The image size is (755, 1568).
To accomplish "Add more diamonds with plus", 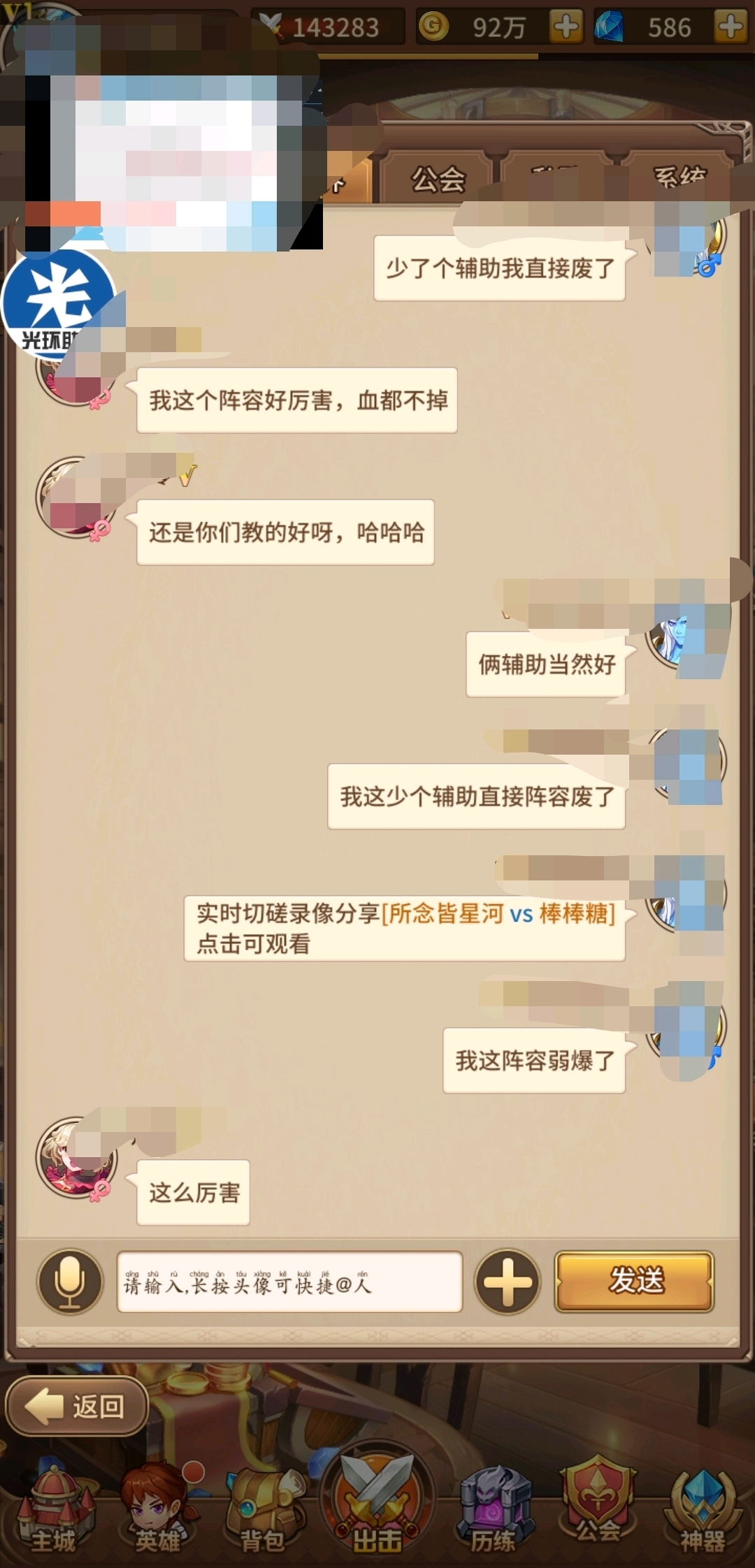I will point(731,27).
